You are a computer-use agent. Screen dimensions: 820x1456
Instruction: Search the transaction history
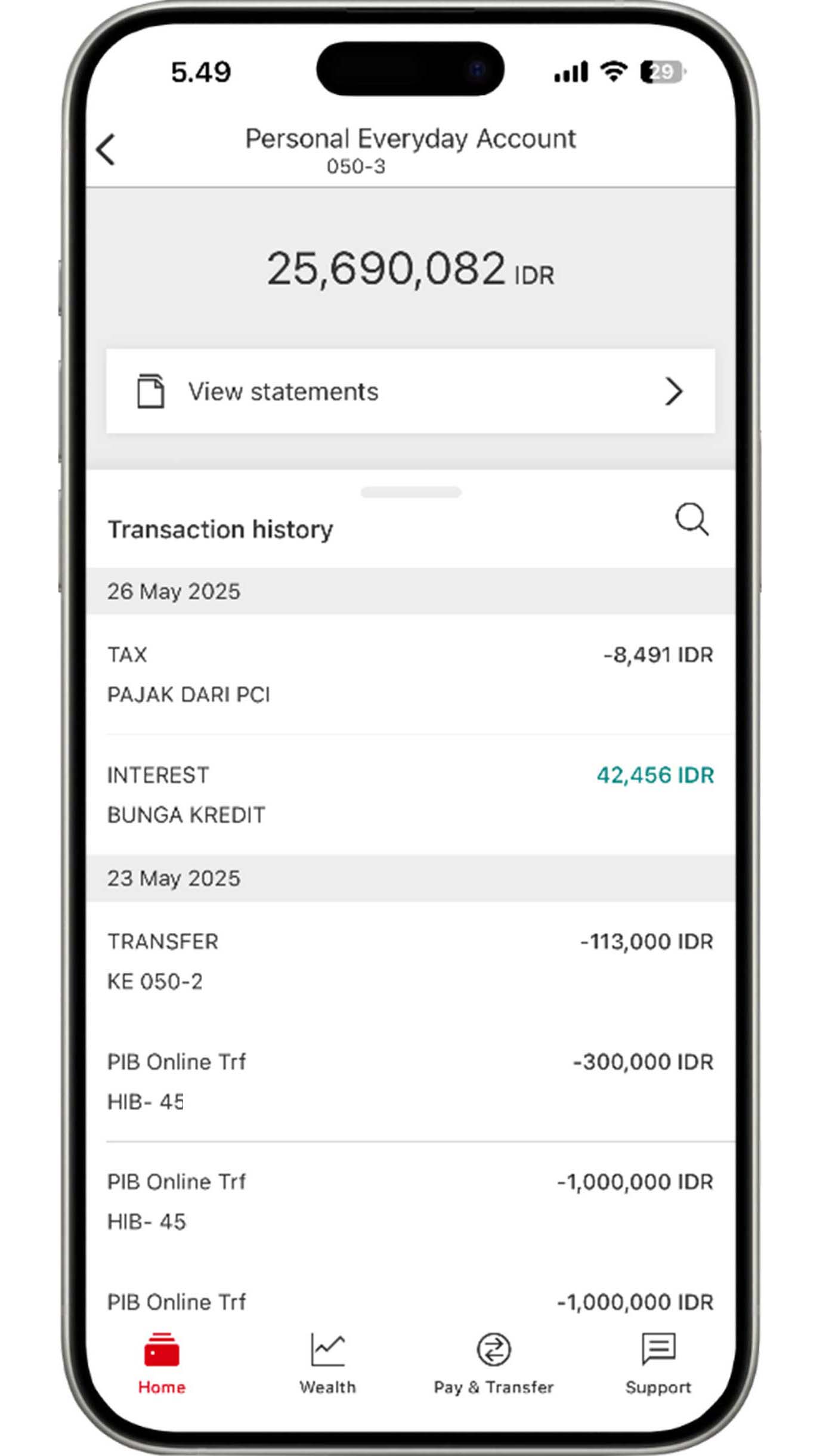tap(692, 520)
